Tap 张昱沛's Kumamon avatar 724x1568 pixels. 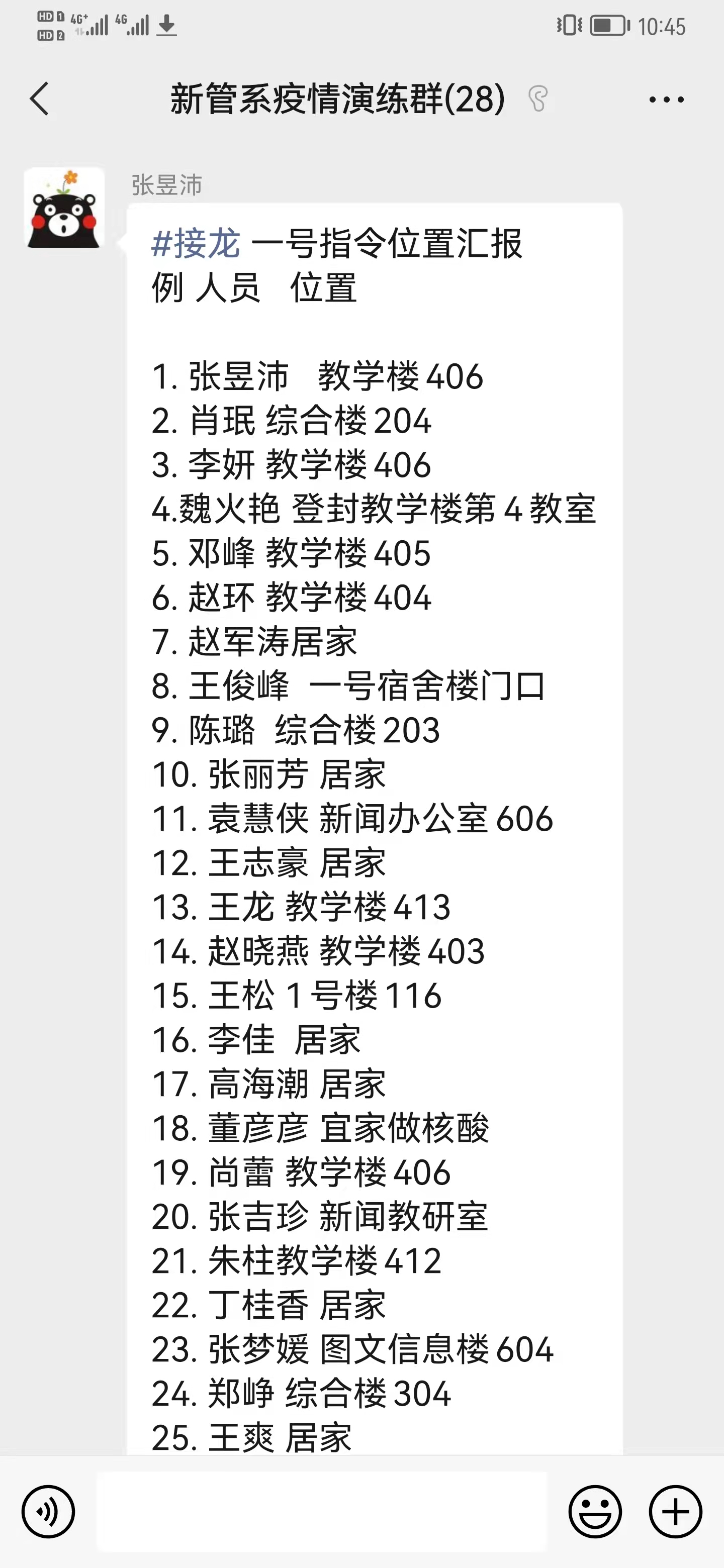tap(64, 208)
